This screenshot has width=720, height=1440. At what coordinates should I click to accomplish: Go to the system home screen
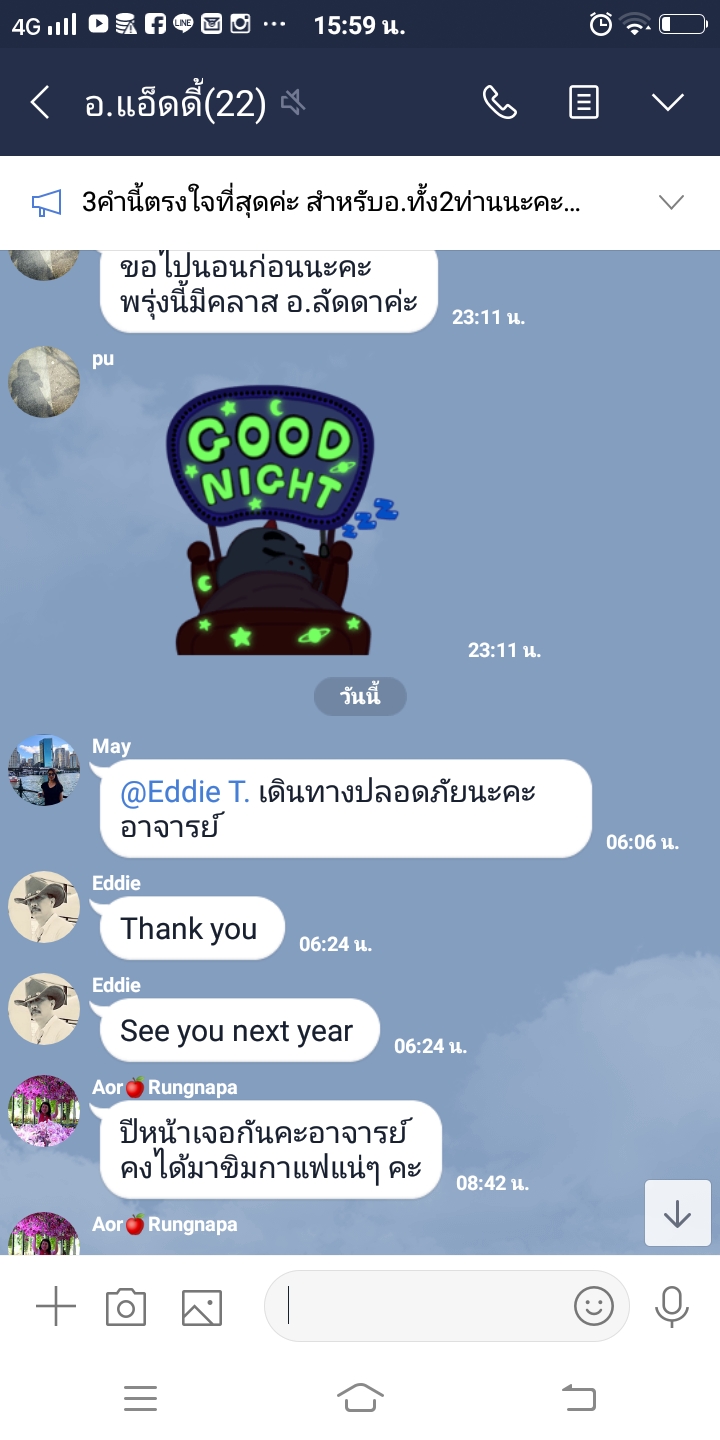pos(360,1398)
